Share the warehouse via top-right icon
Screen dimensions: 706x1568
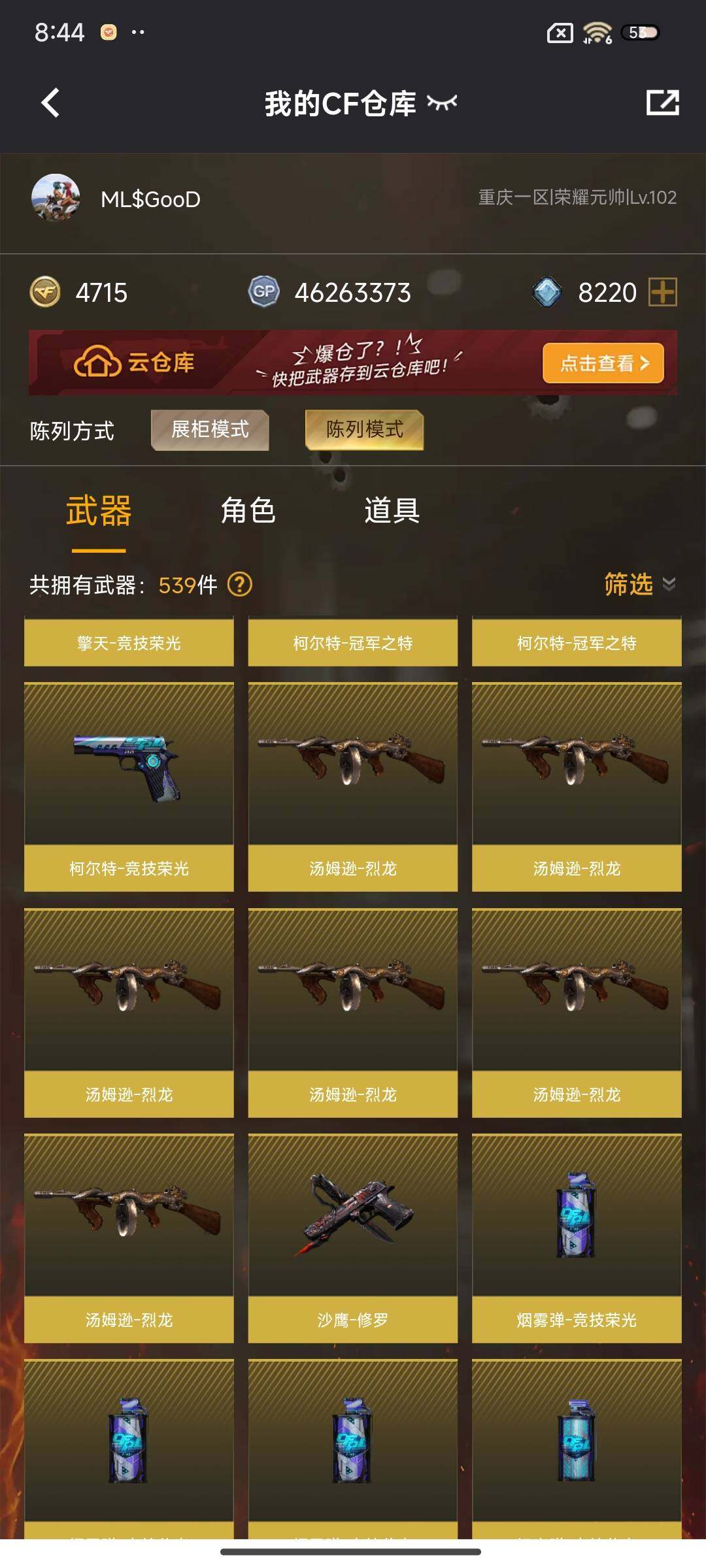click(662, 103)
